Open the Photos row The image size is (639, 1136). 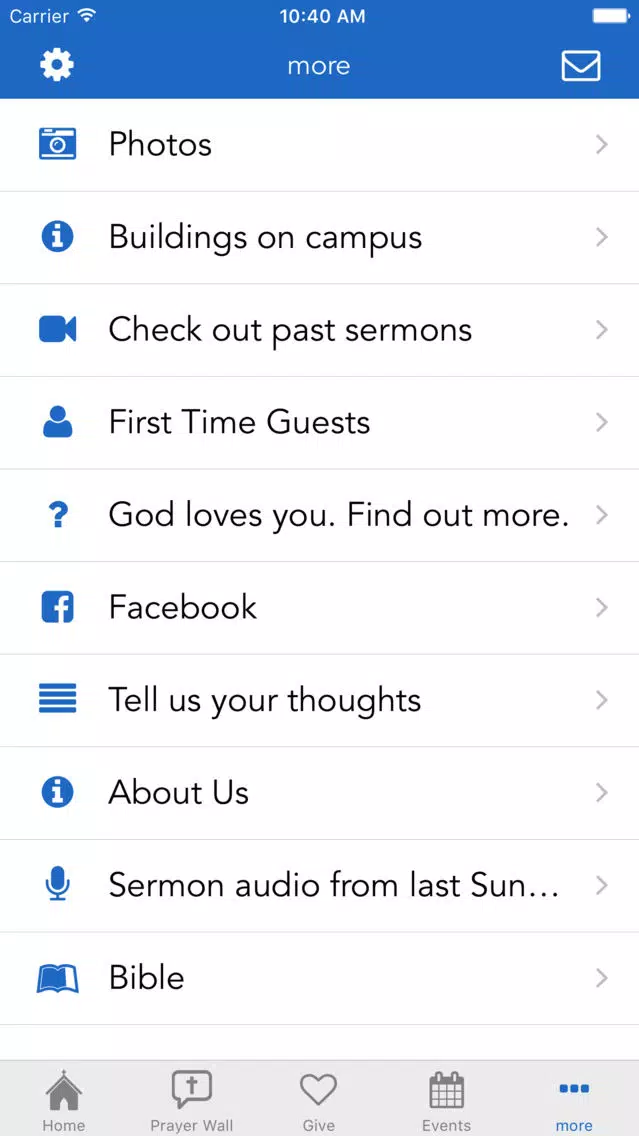[x=320, y=145]
